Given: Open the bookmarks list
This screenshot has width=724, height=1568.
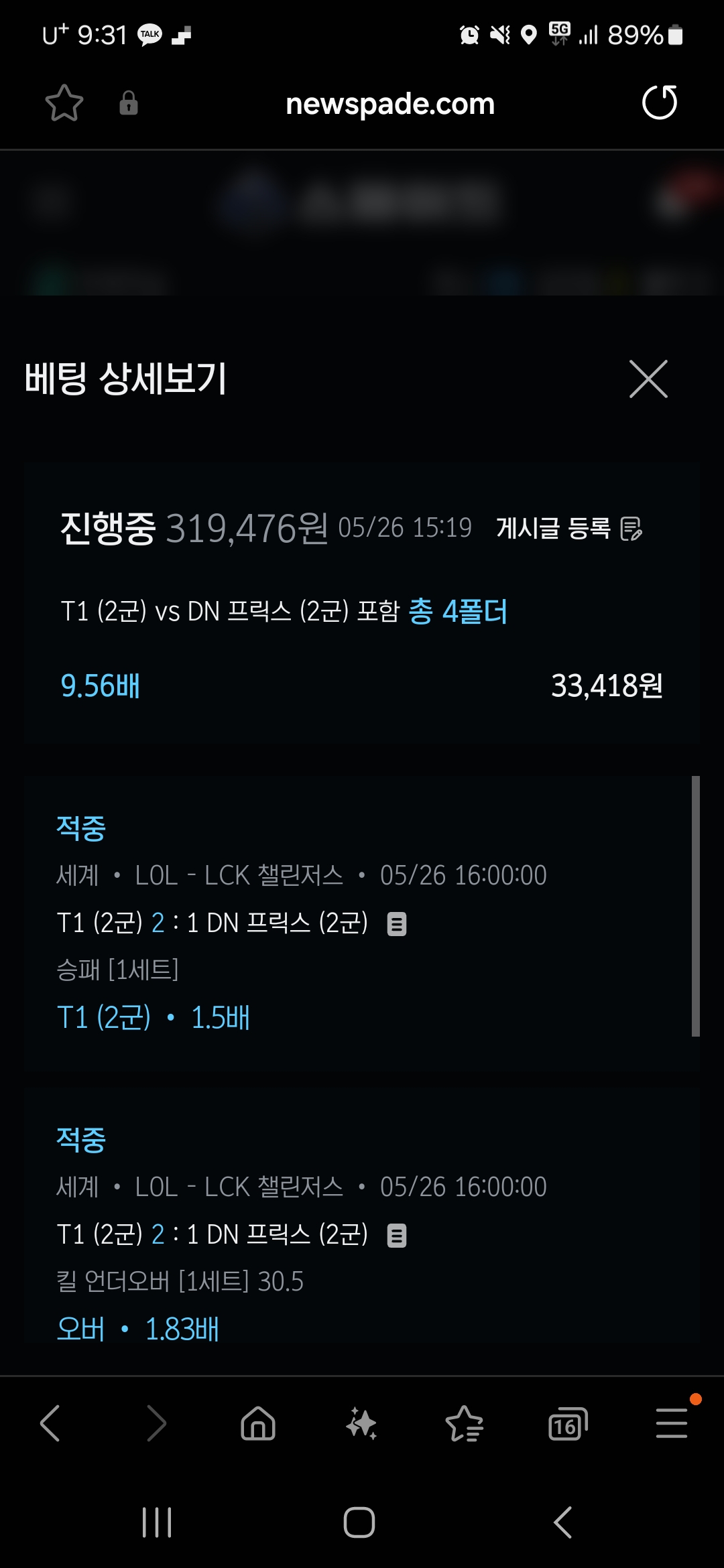Looking at the screenshot, I should [464, 1423].
